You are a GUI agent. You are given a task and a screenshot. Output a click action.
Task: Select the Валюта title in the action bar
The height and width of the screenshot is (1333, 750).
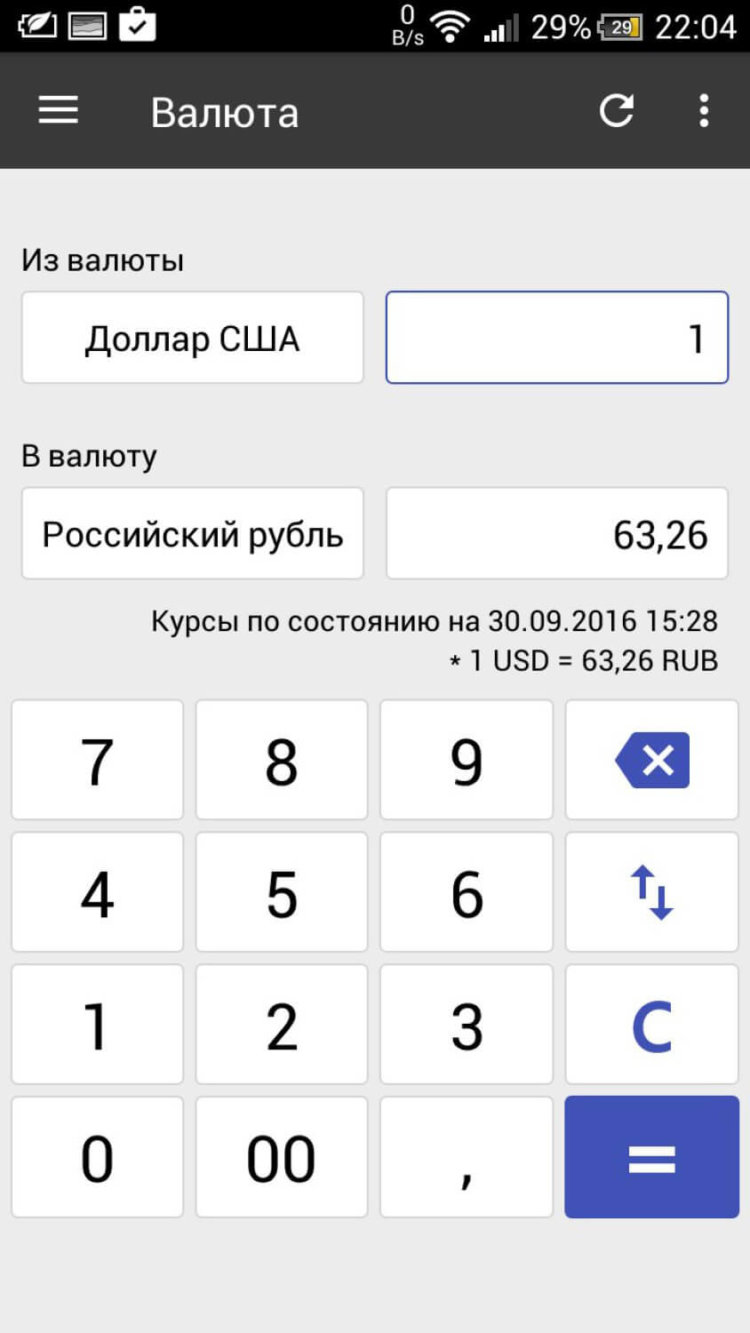224,110
